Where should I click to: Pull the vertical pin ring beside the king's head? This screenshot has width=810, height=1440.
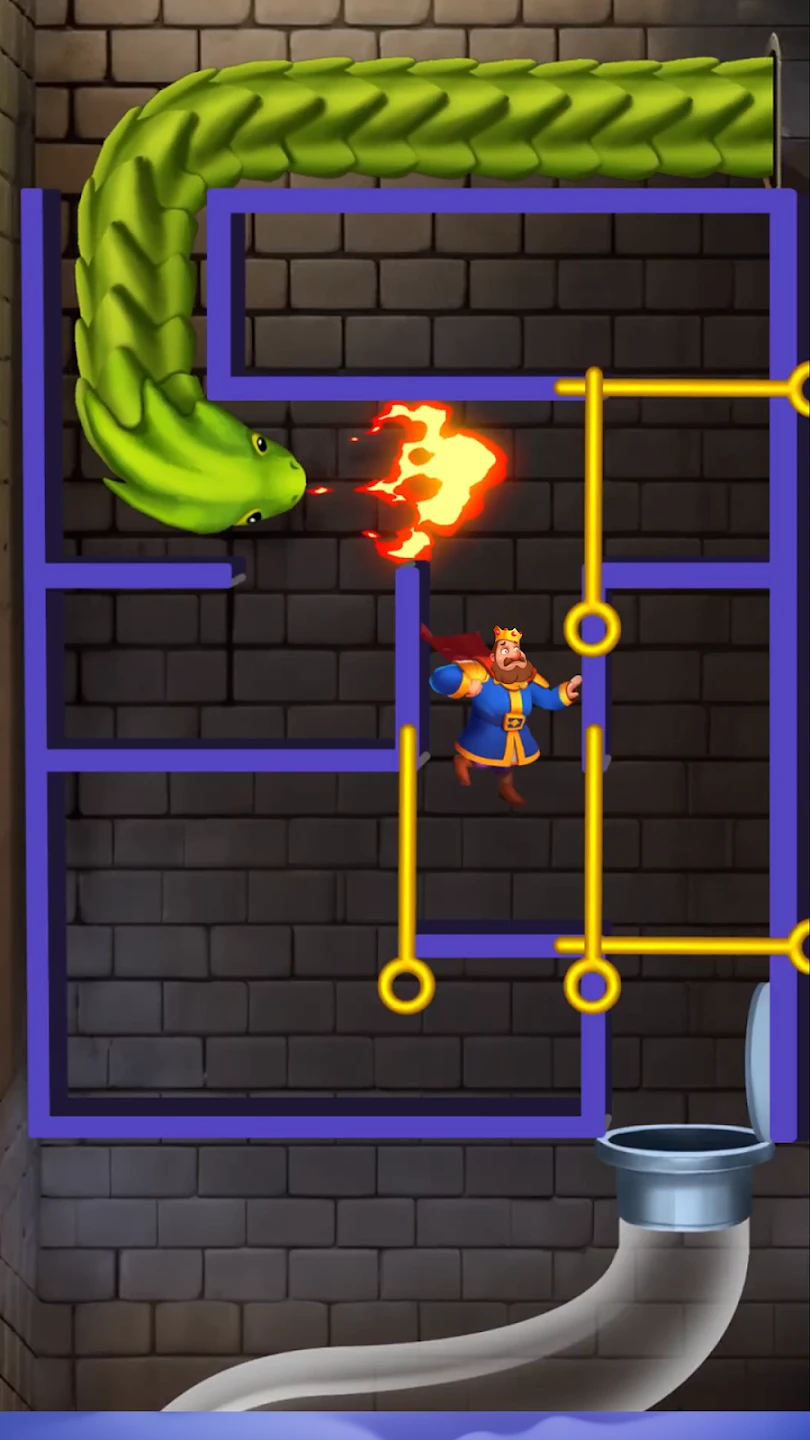pyautogui.click(x=592, y=629)
